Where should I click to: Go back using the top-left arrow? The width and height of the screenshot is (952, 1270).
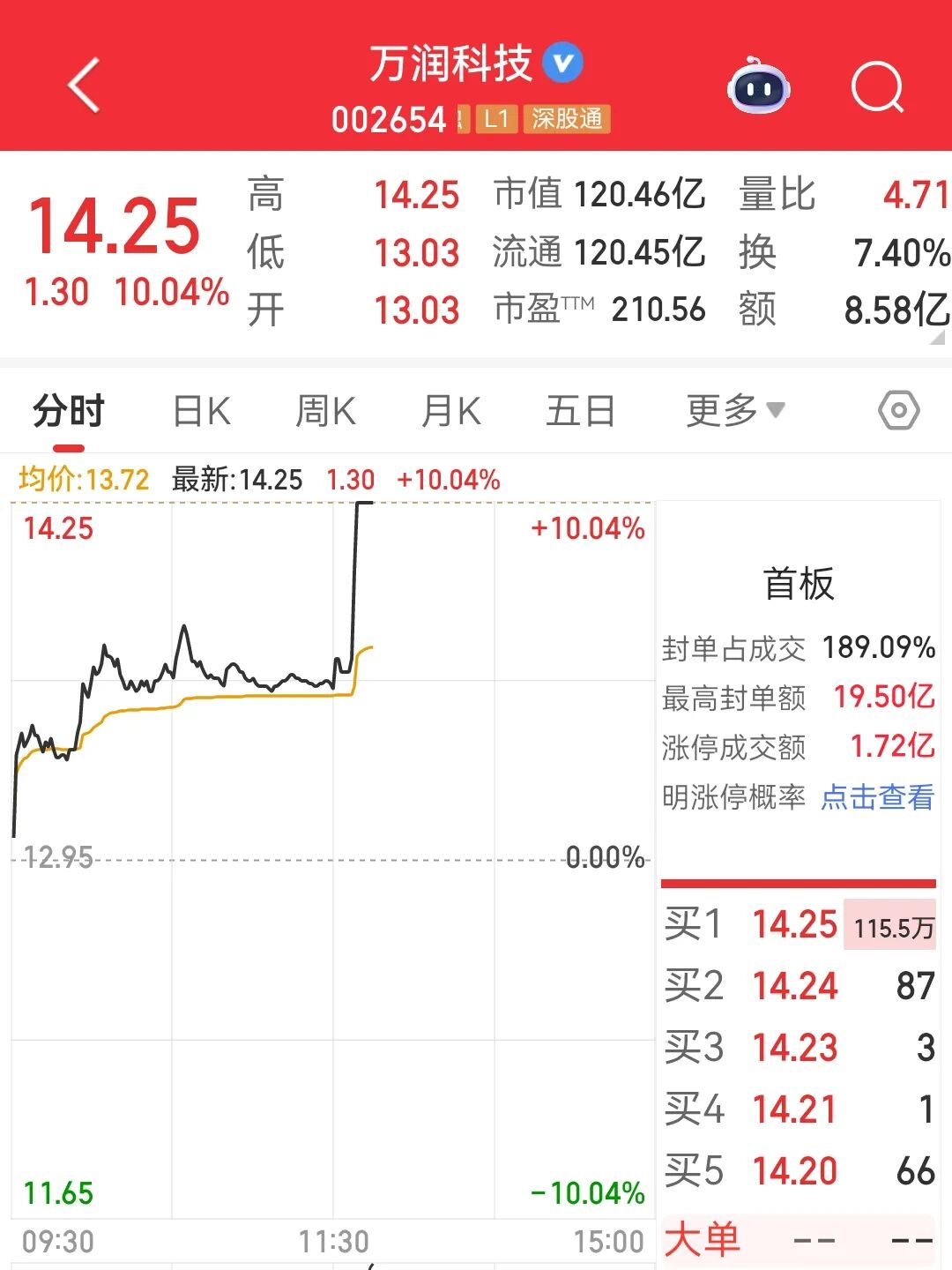pos(84,86)
